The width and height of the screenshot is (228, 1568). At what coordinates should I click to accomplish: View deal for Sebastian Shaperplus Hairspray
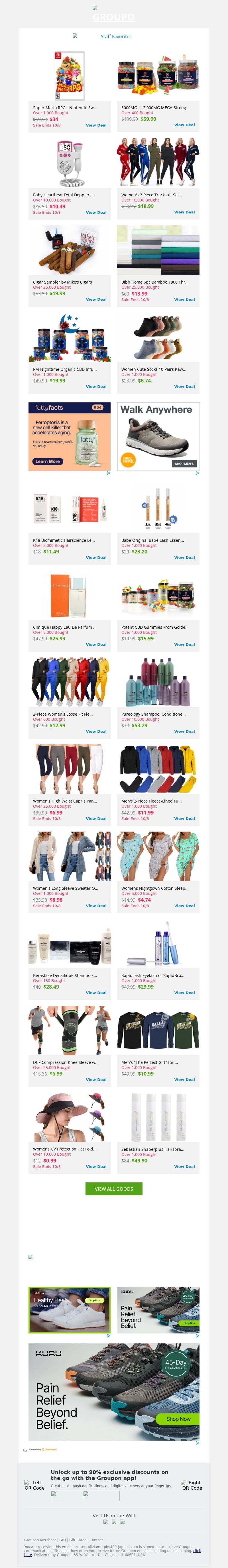click(184, 1167)
